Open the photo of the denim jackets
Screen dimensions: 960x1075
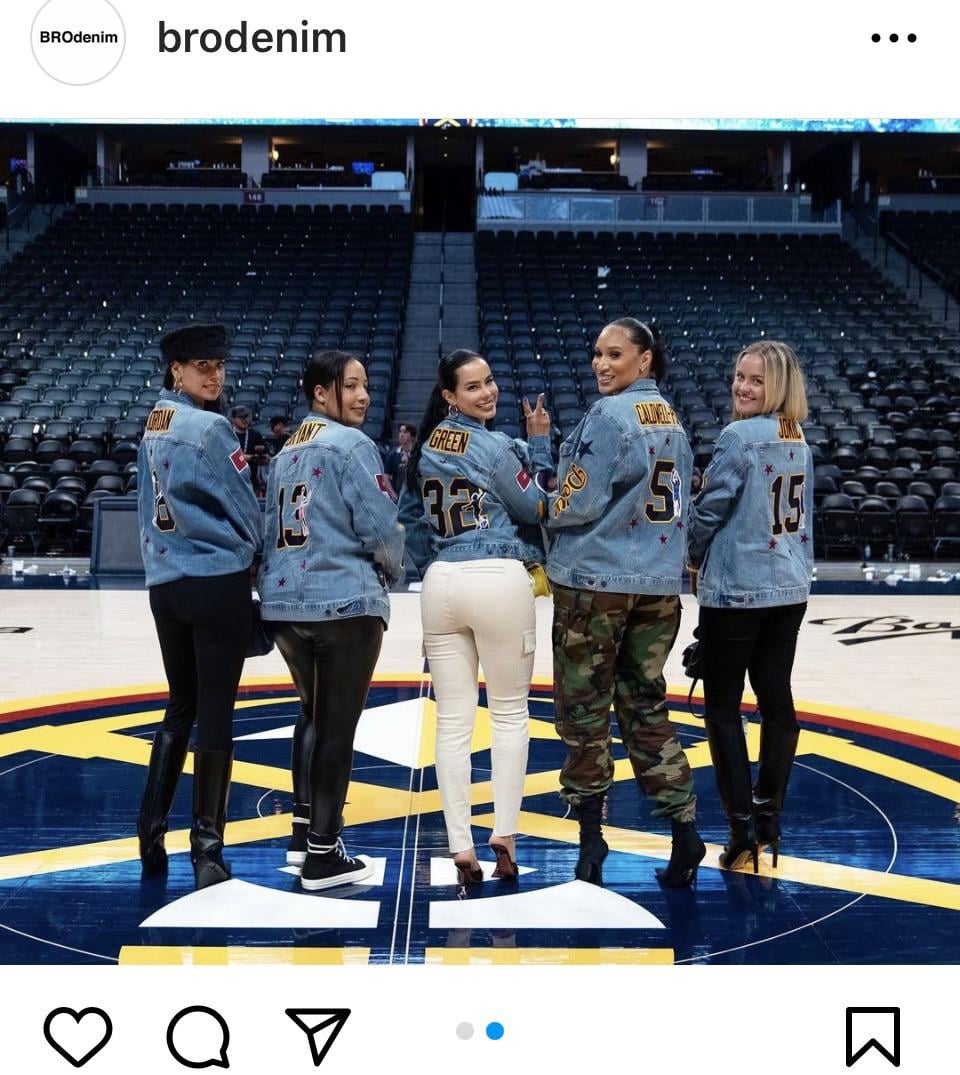coord(480,540)
